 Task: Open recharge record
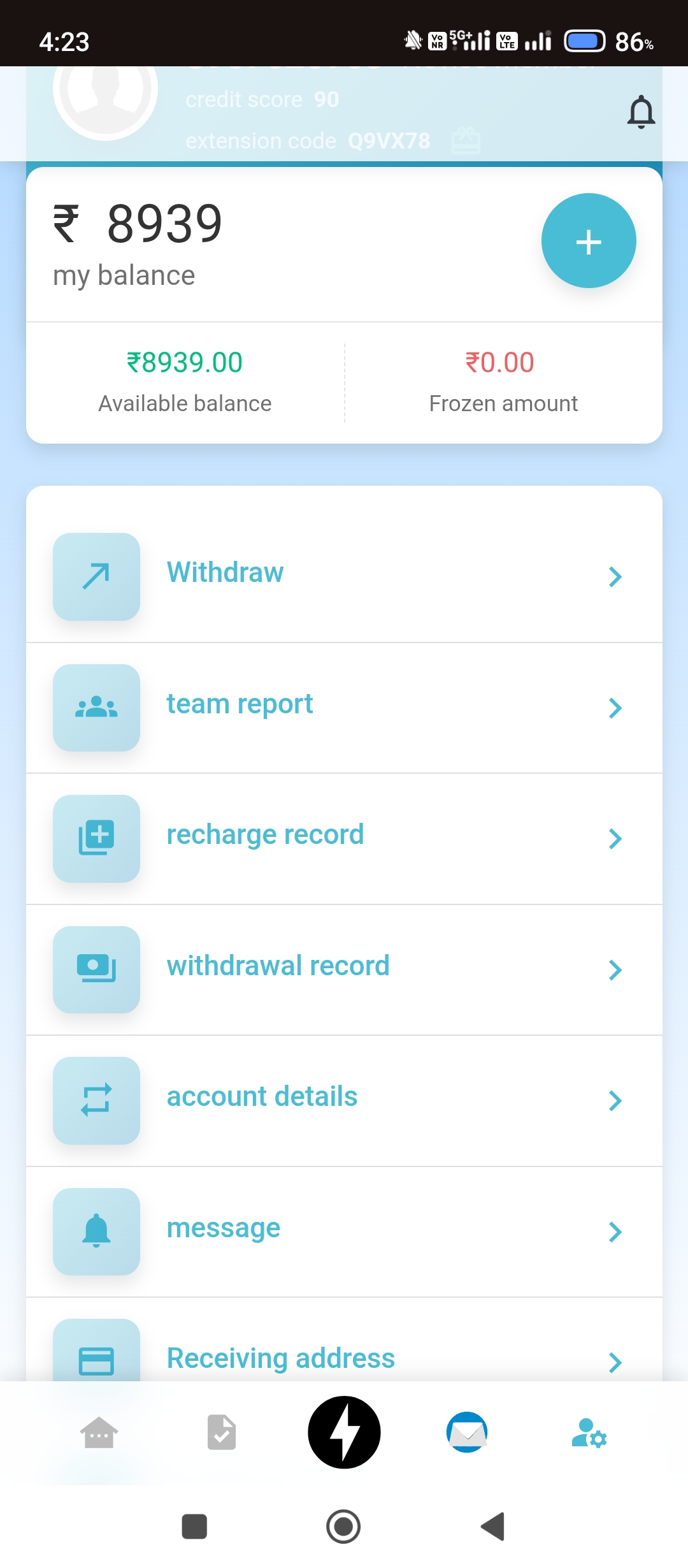pos(344,837)
